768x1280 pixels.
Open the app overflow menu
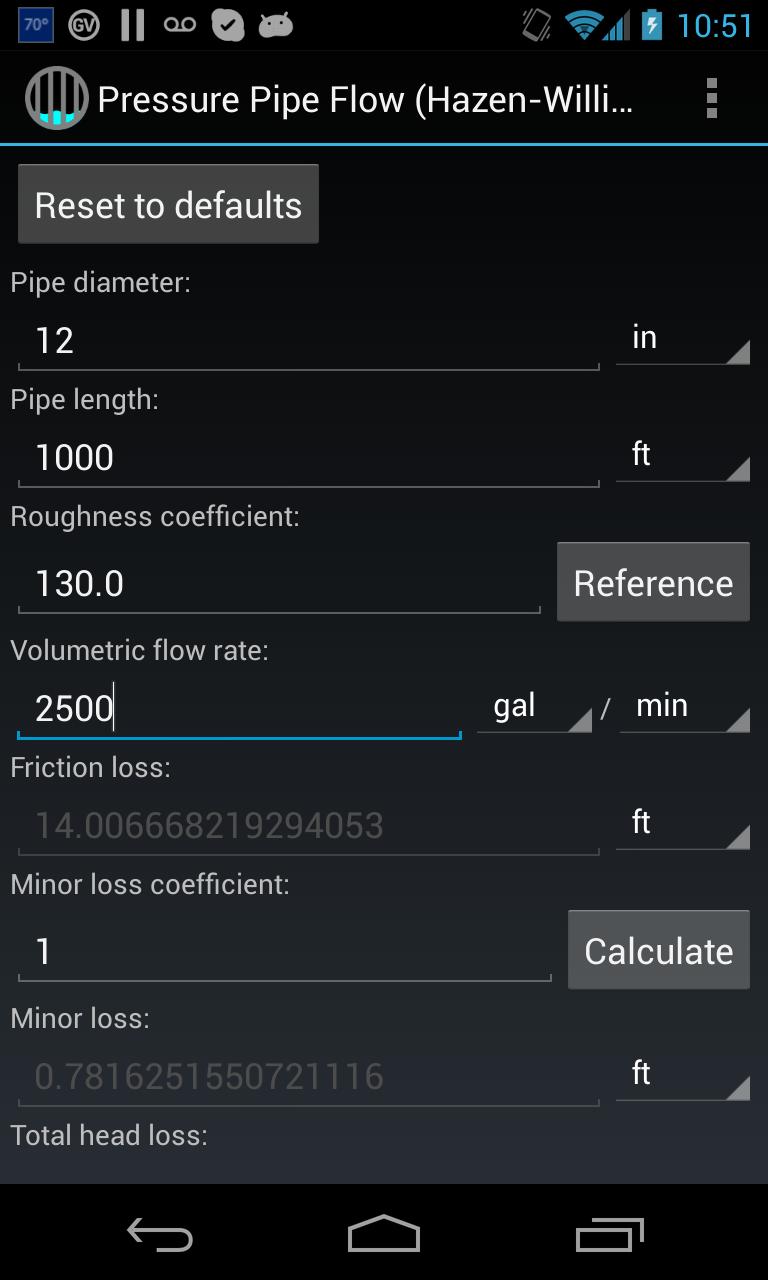(712, 98)
